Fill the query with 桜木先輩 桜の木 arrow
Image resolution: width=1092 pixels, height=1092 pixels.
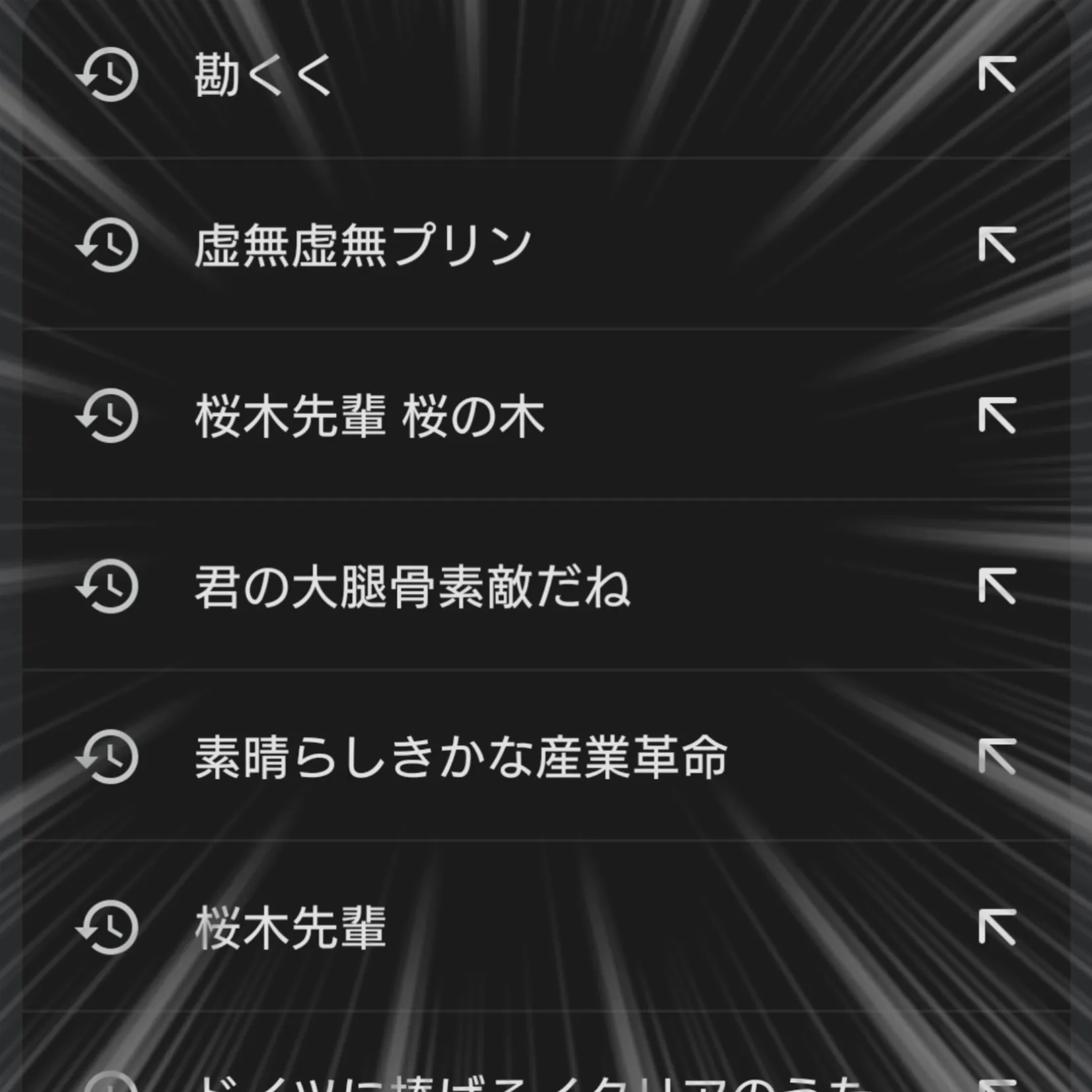[x=996, y=415]
